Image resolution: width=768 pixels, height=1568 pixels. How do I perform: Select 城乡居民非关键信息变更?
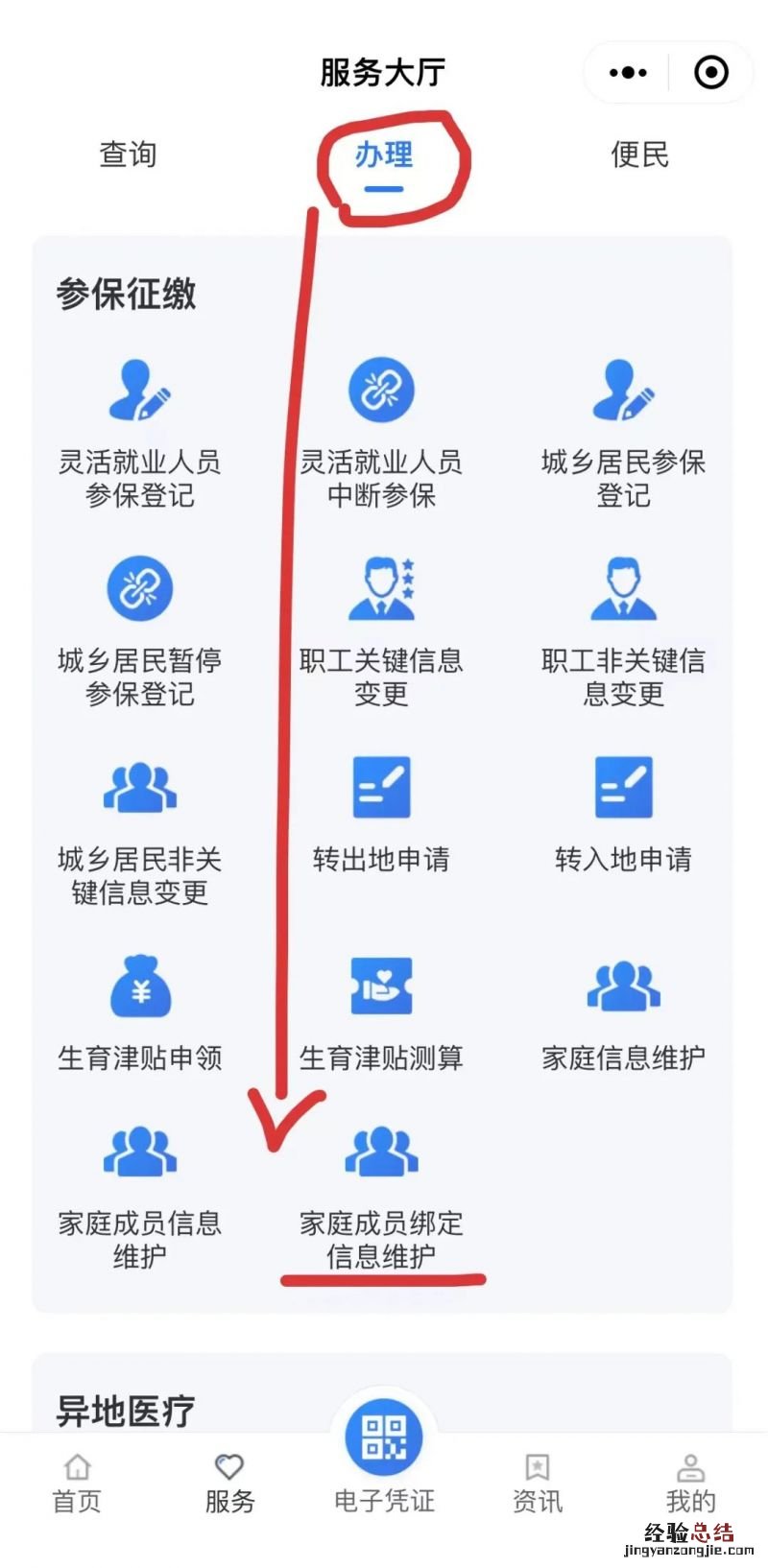(140, 830)
